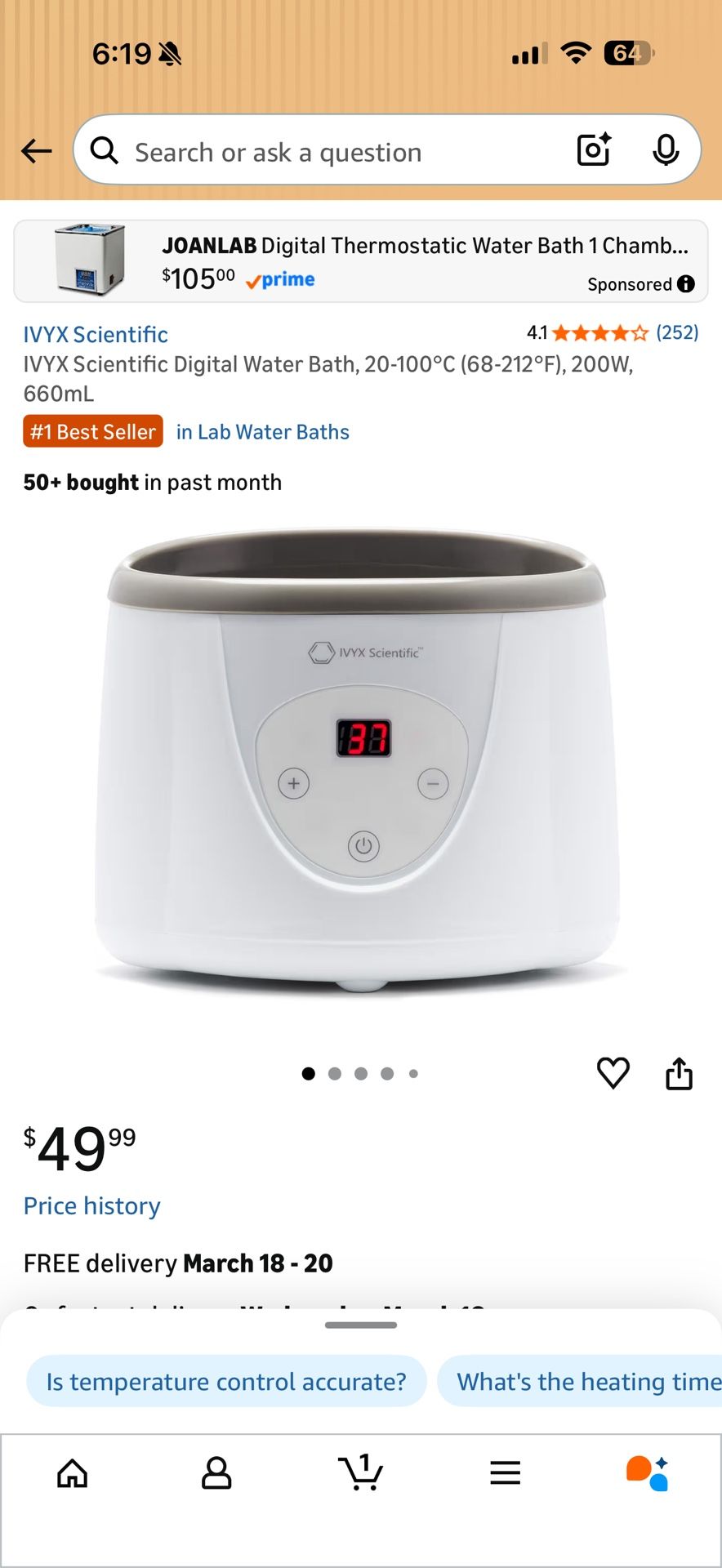Tap the search or ask a question field
722x1568 pixels.
coord(327,152)
